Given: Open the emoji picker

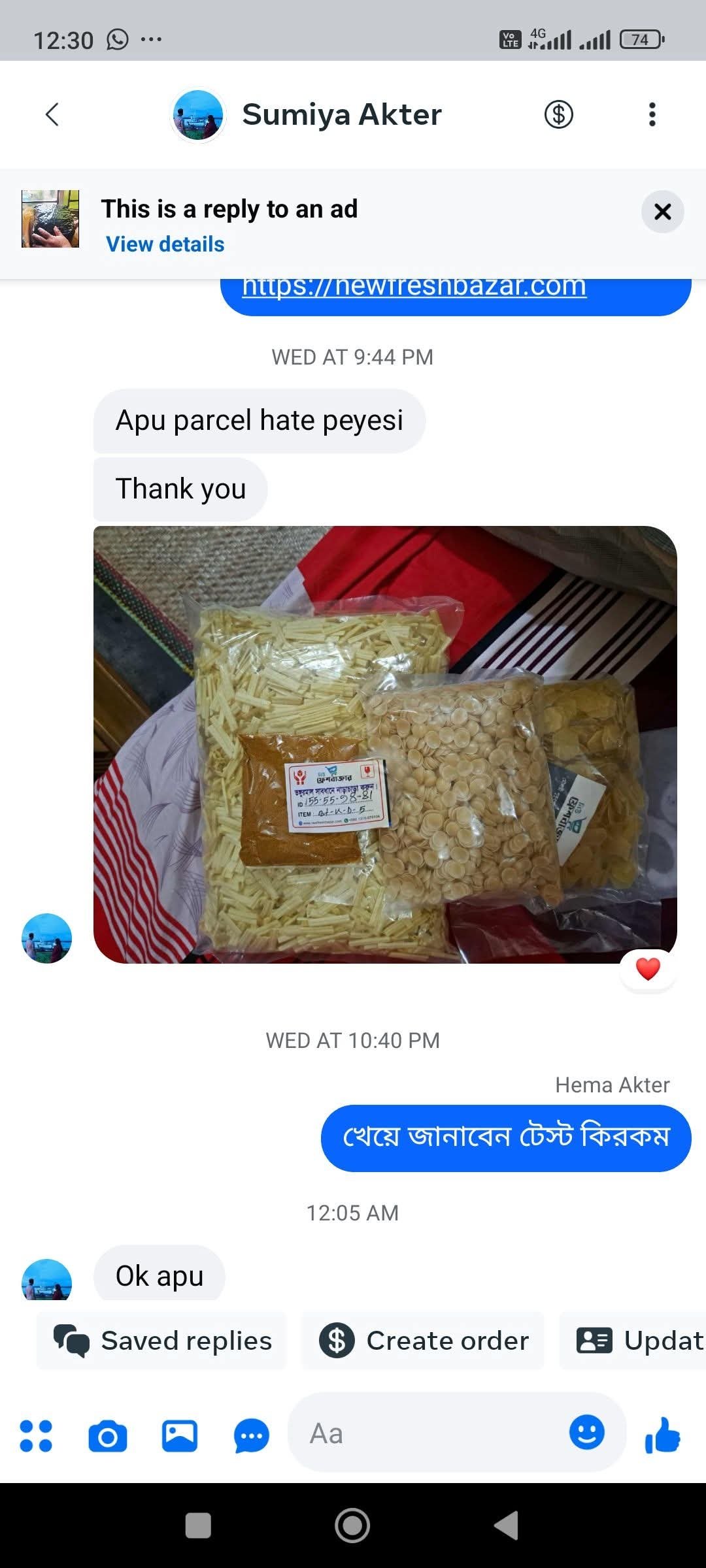Looking at the screenshot, I should (586, 1433).
